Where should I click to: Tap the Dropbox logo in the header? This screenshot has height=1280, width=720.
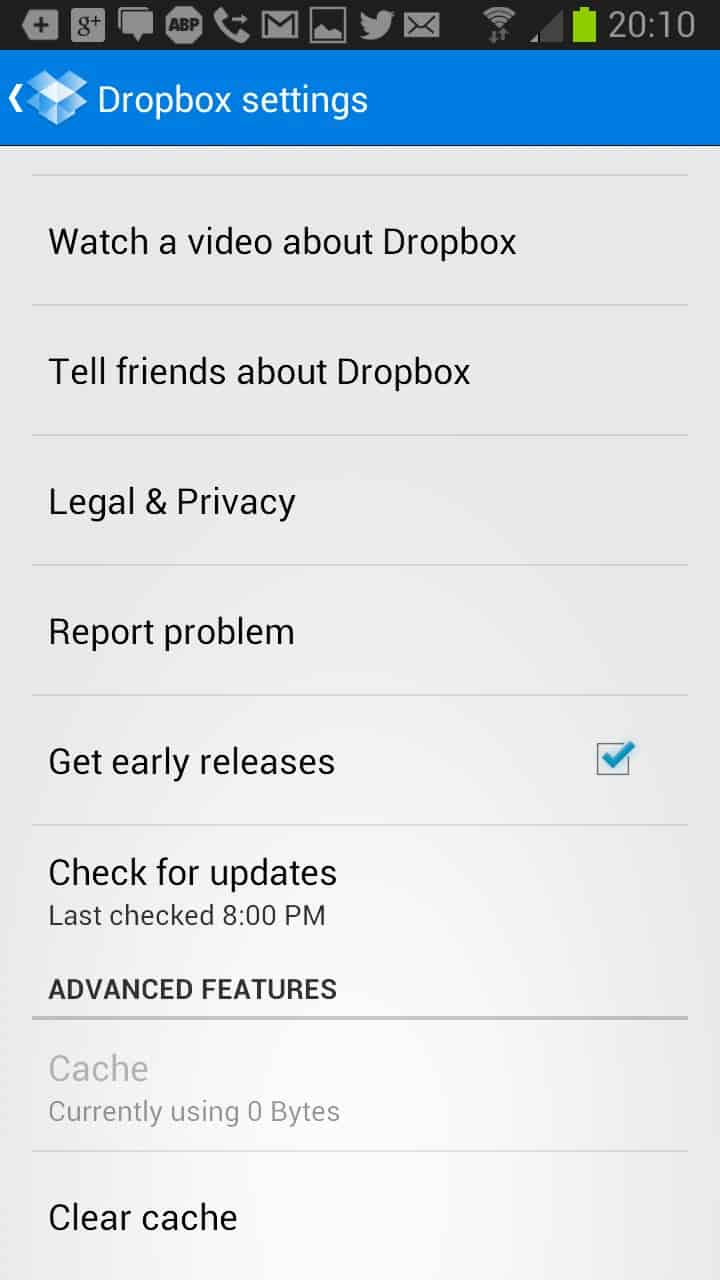pos(58,97)
